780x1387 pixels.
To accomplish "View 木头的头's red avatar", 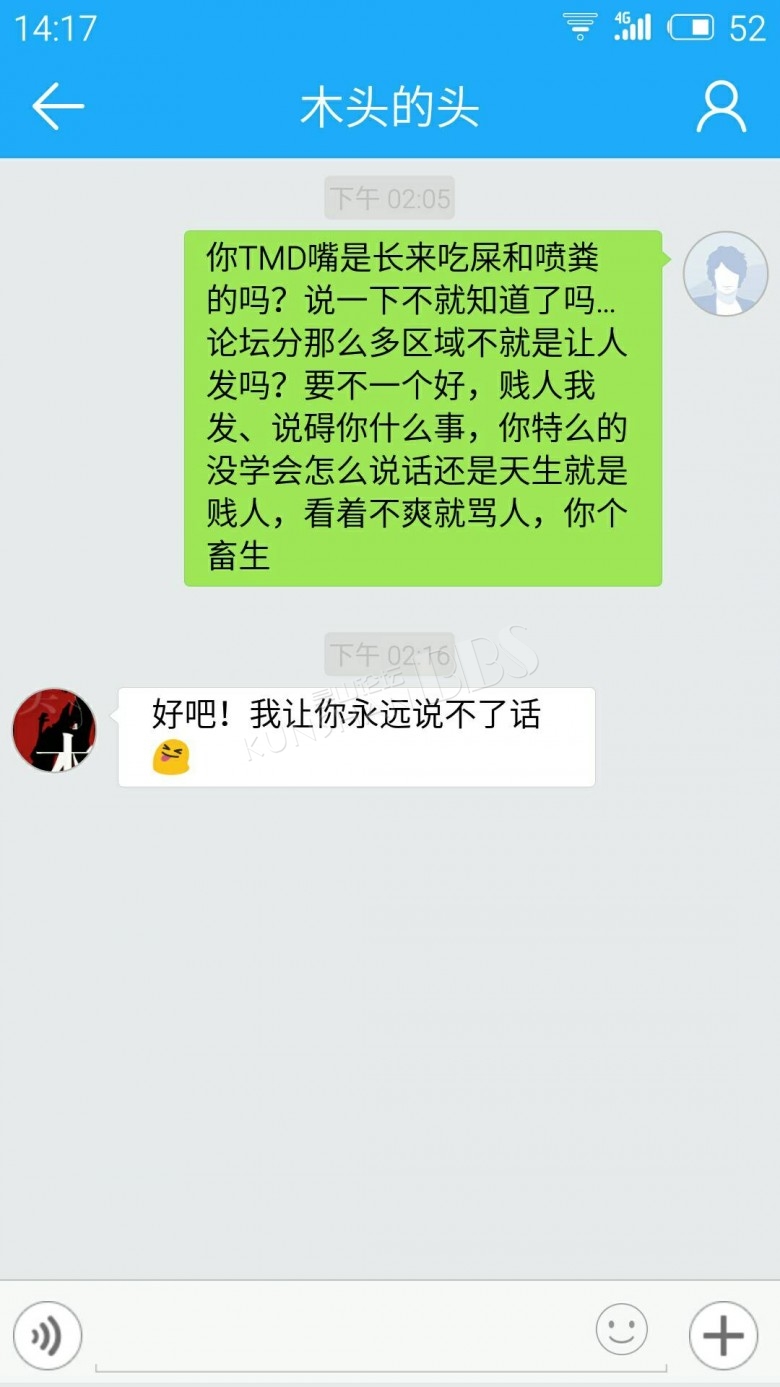I will pyautogui.click(x=54, y=730).
